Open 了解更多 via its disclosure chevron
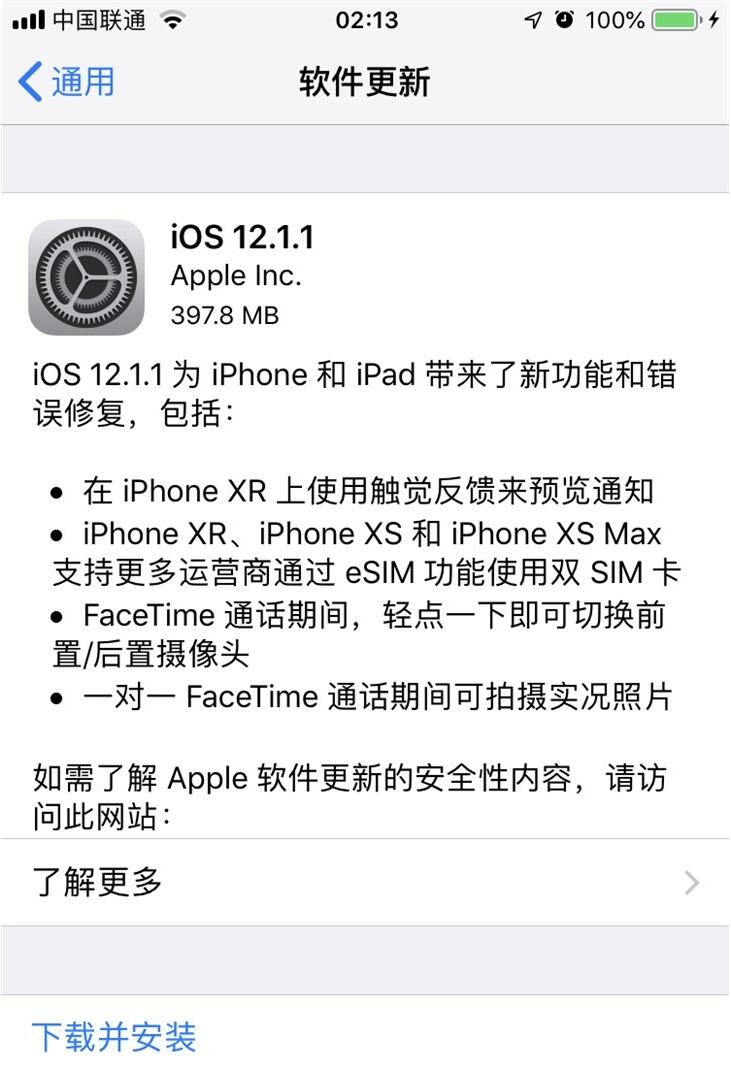Screen dimensions: 731x1069 click(690, 882)
